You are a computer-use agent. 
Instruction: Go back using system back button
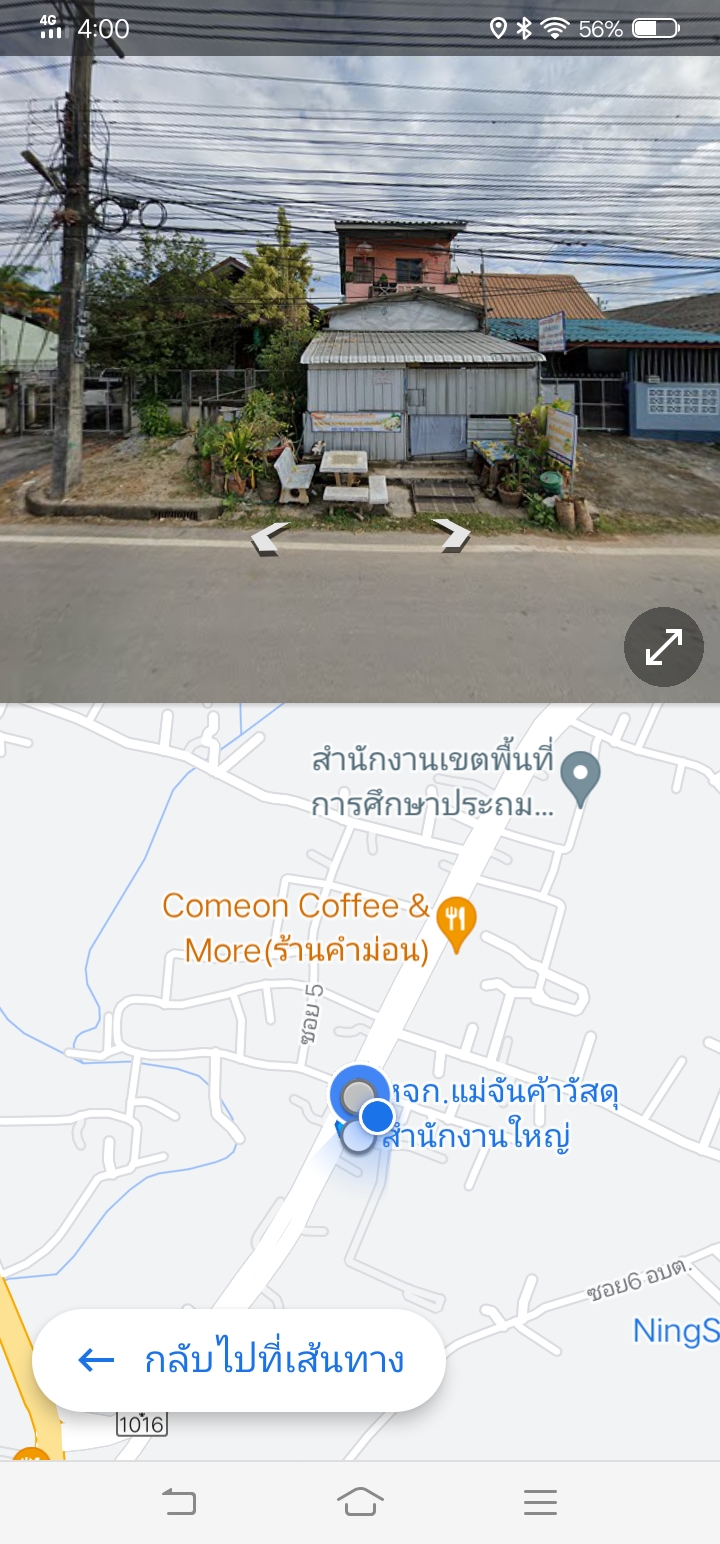pos(180,1501)
